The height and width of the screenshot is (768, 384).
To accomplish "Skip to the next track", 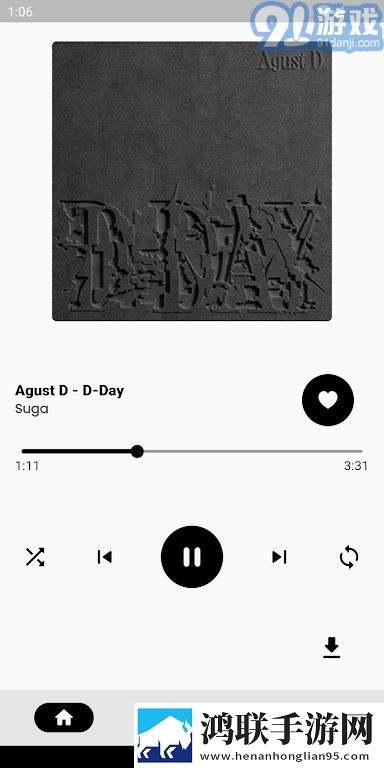I will tap(279, 557).
